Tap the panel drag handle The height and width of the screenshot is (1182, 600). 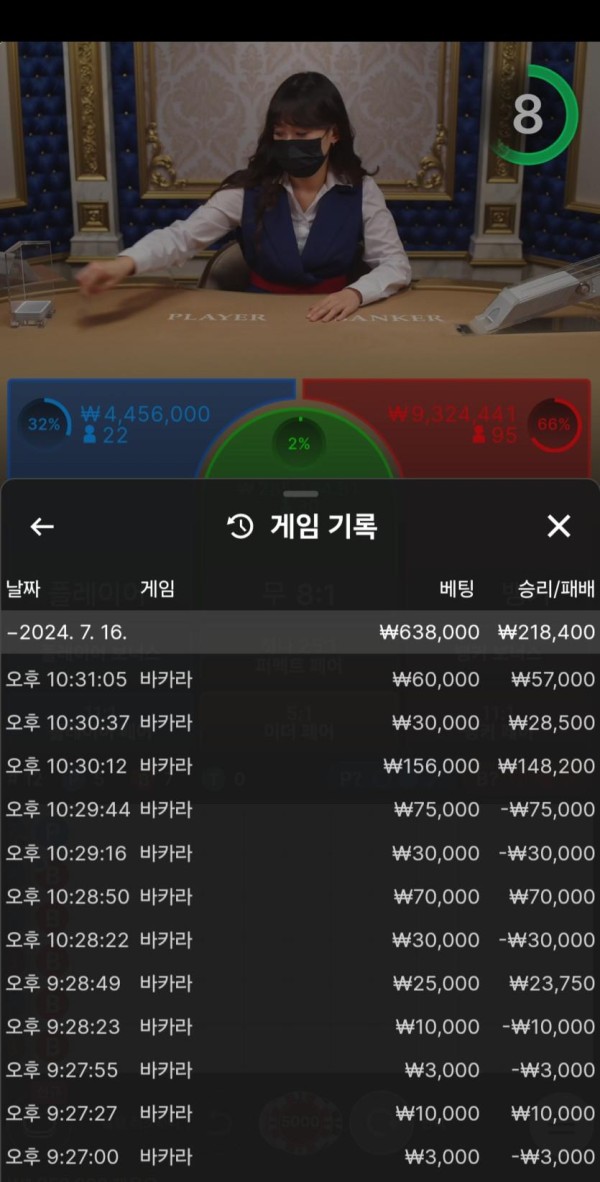click(300, 494)
